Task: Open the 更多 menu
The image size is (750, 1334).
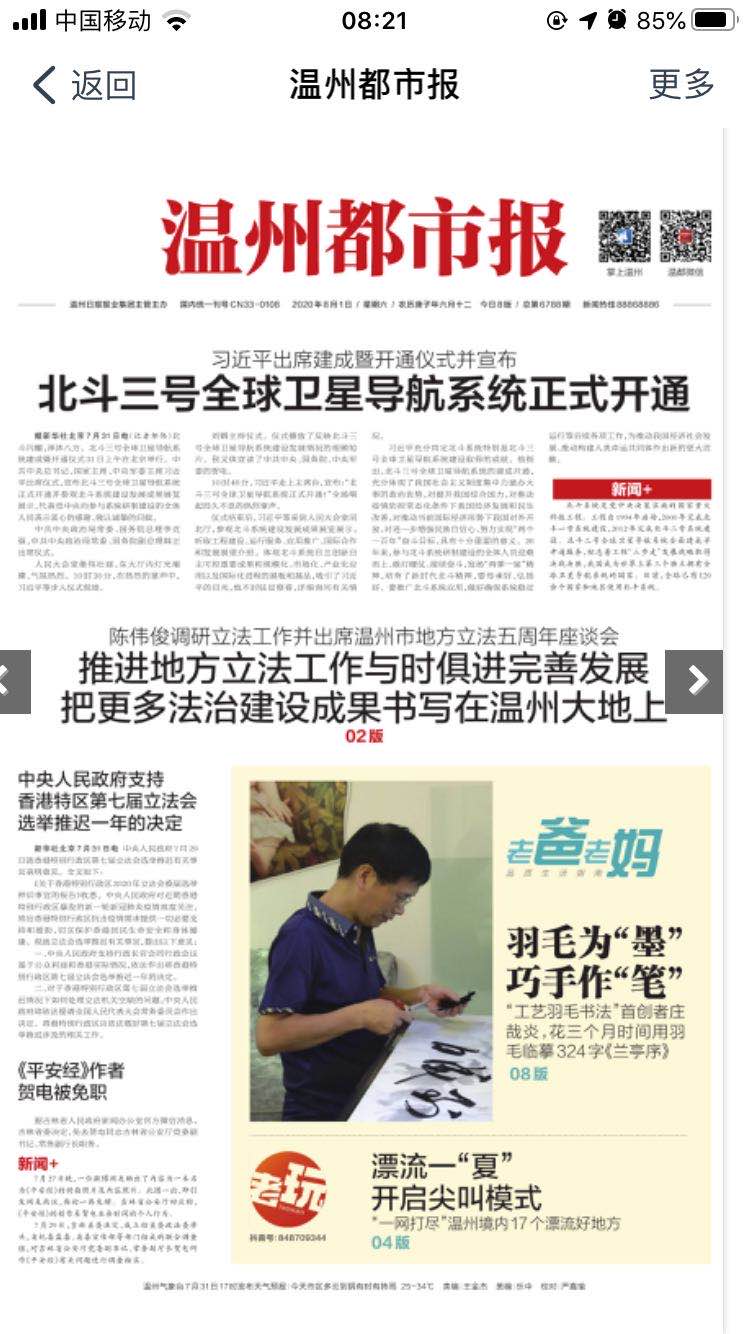Action: pyautogui.click(x=681, y=85)
